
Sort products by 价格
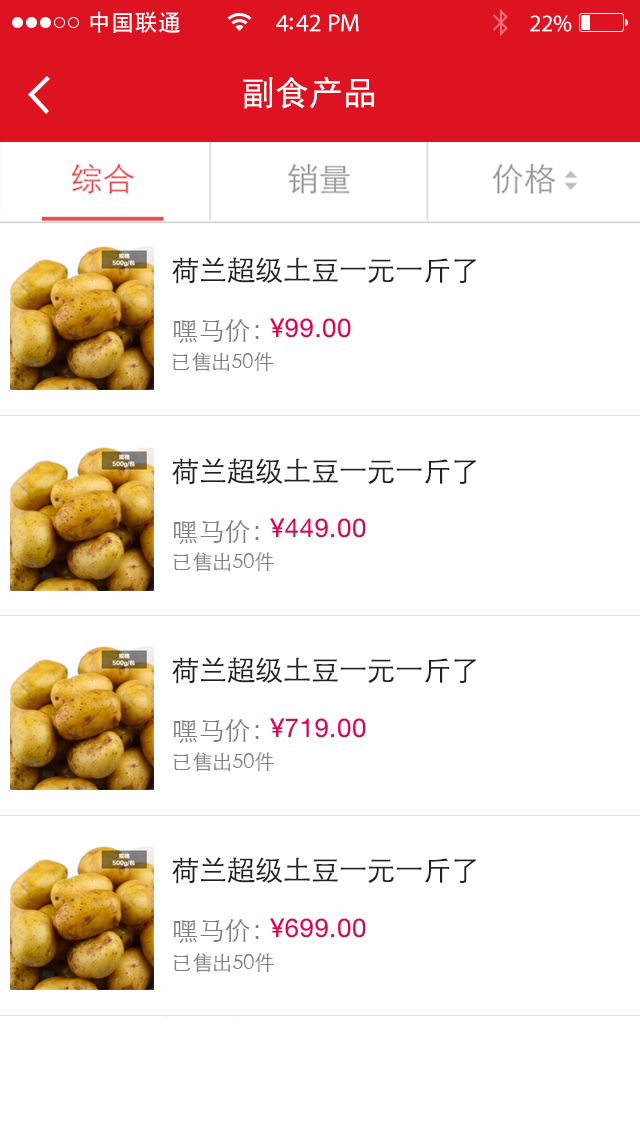click(x=533, y=180)
